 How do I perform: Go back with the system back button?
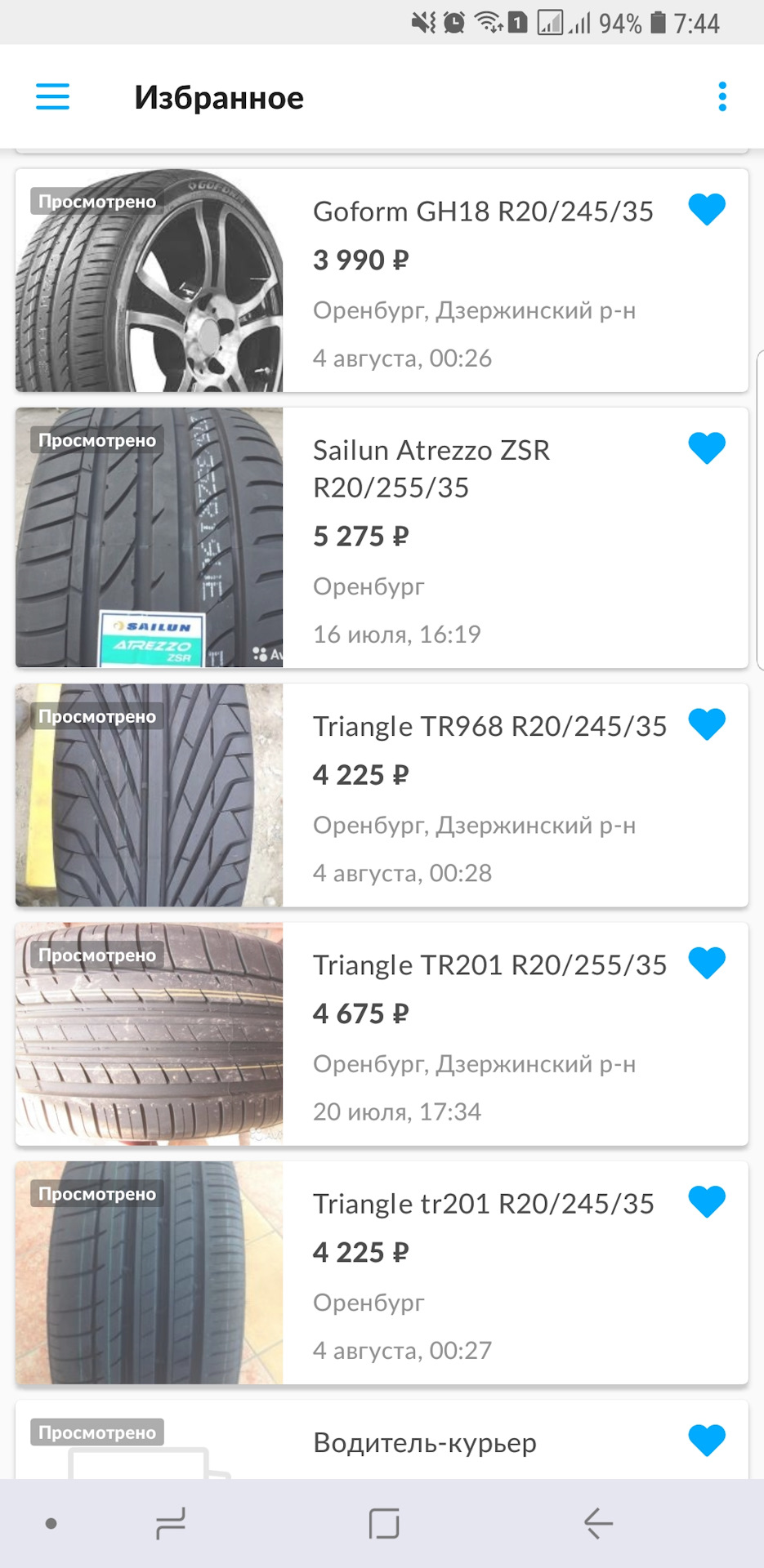point(598,1524)
